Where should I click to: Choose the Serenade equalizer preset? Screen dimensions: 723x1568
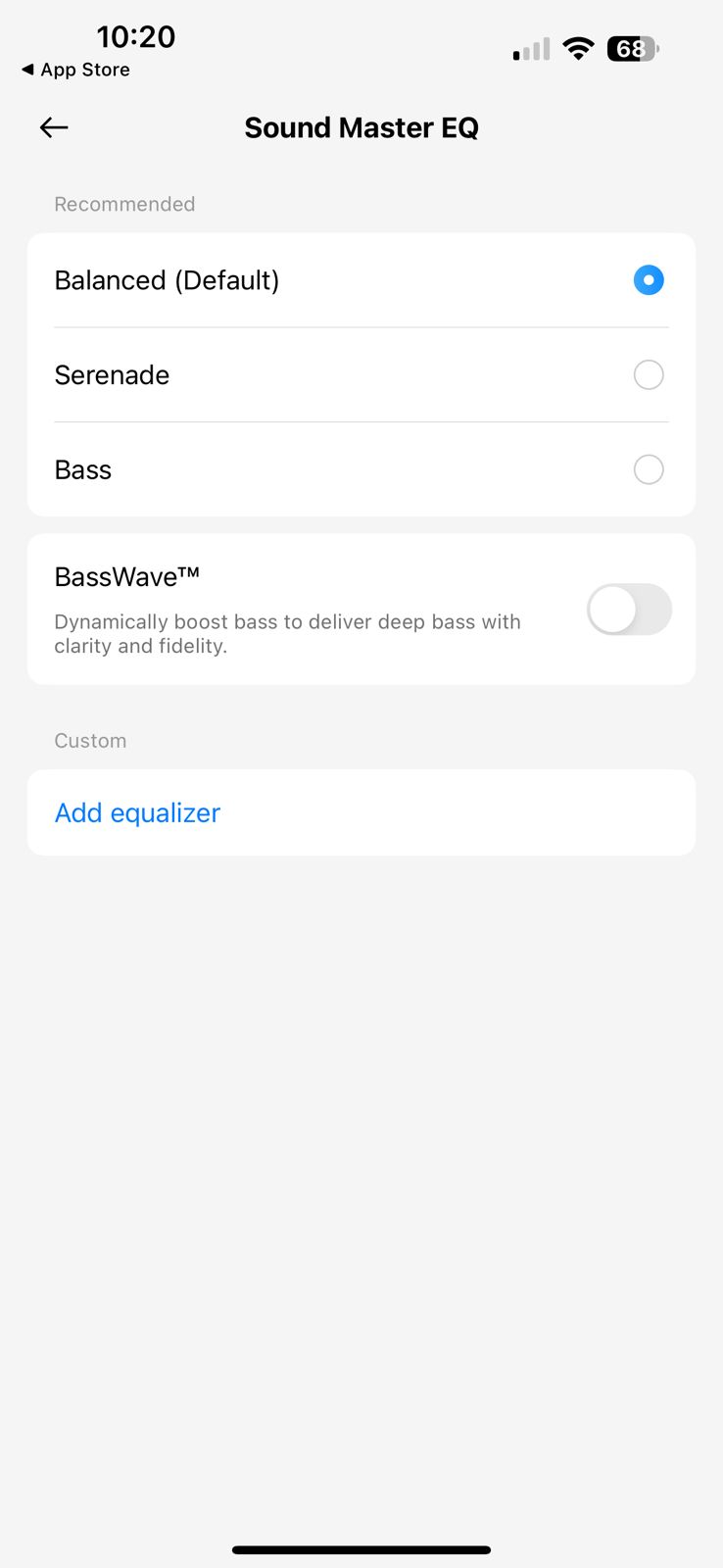tap(361, 374)
